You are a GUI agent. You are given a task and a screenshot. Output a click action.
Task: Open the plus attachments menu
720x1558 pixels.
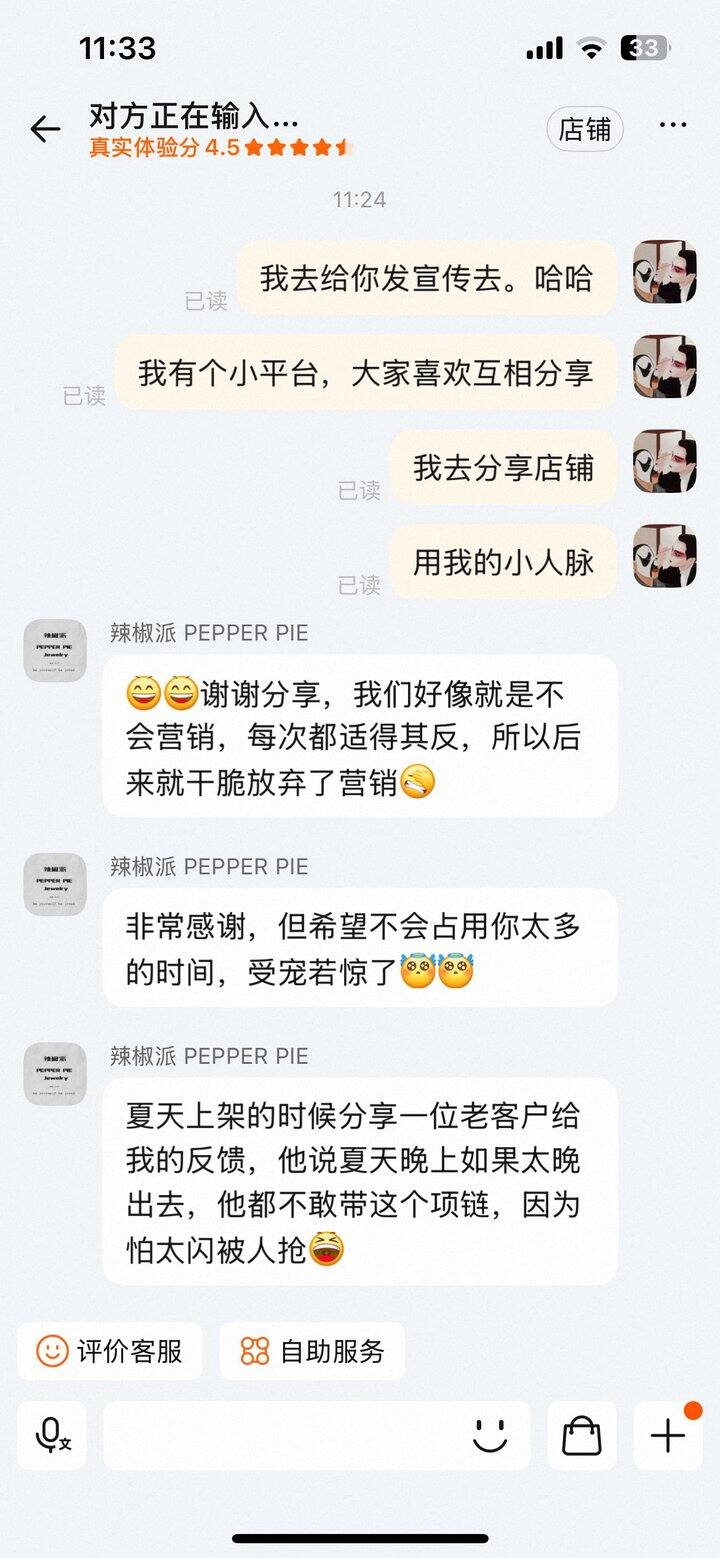coord(668,1436)
